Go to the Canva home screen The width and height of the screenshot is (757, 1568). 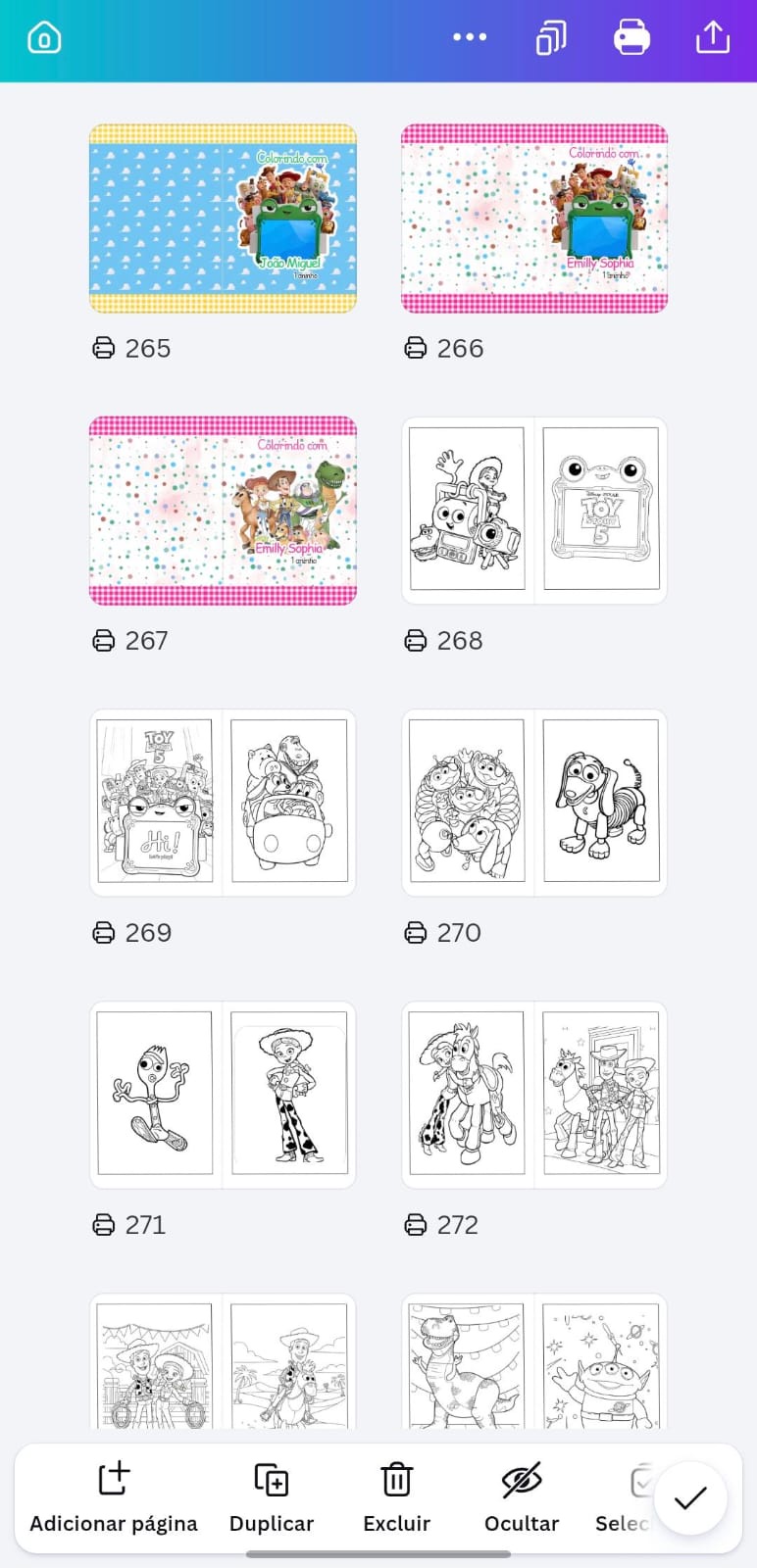[x=44, y=37]
